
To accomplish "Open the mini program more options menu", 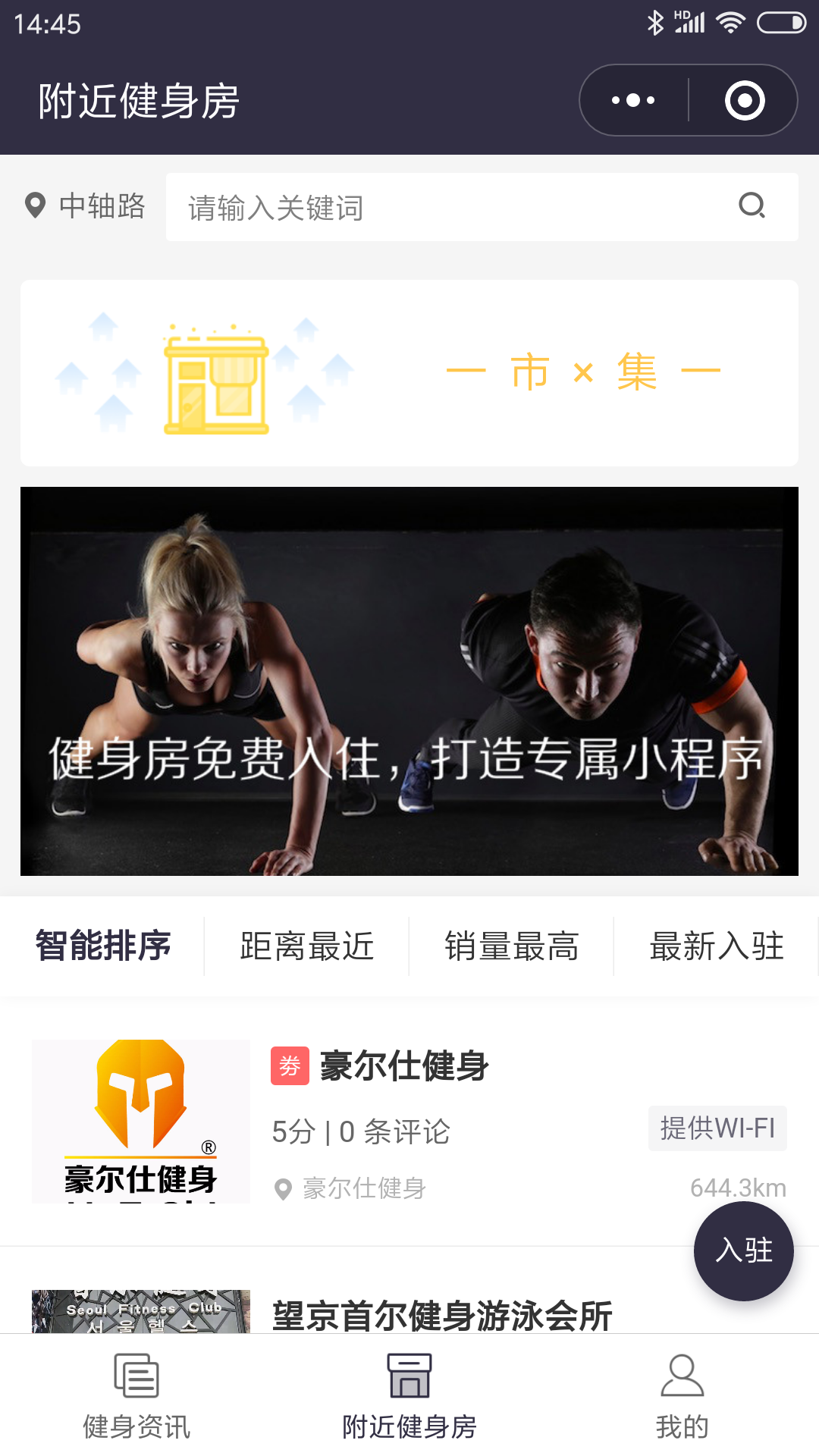I will (634, 100).
